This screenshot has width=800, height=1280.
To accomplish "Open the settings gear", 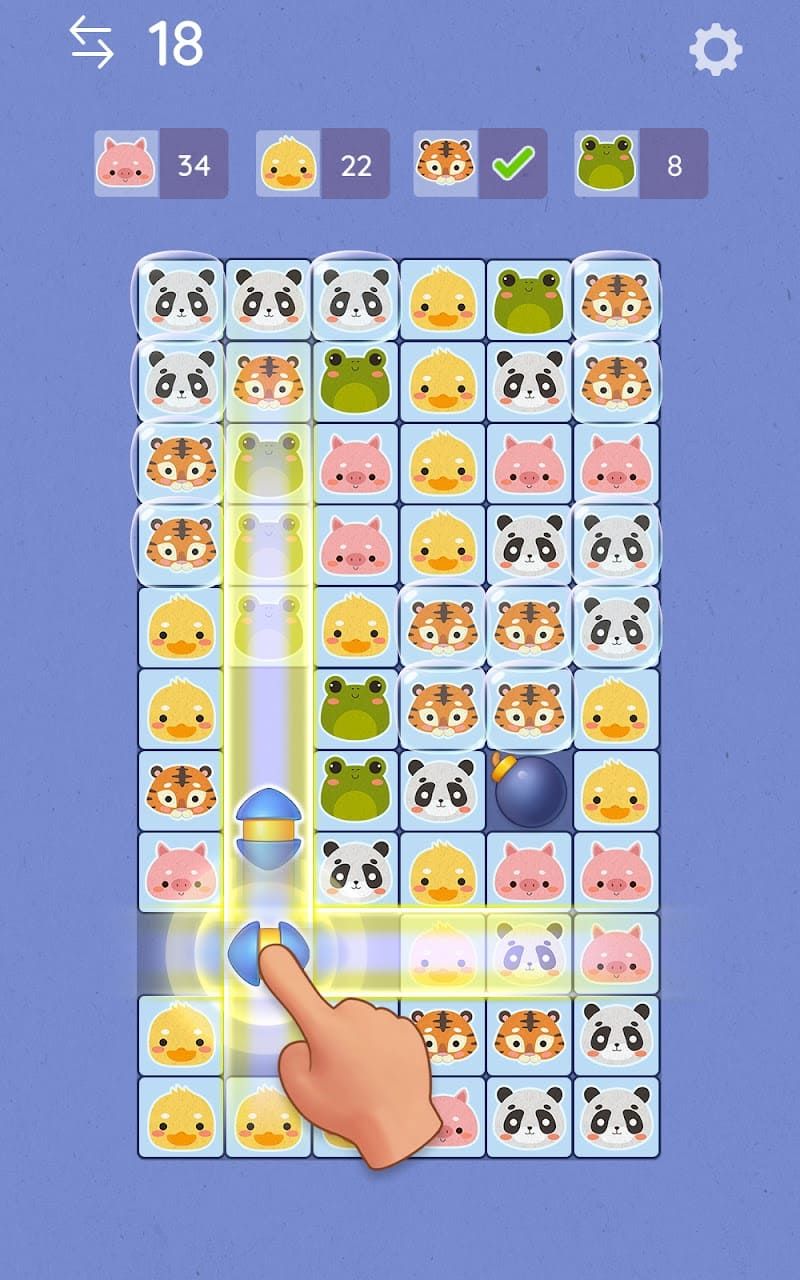I will pyautogui.click(x=716, y=49).
